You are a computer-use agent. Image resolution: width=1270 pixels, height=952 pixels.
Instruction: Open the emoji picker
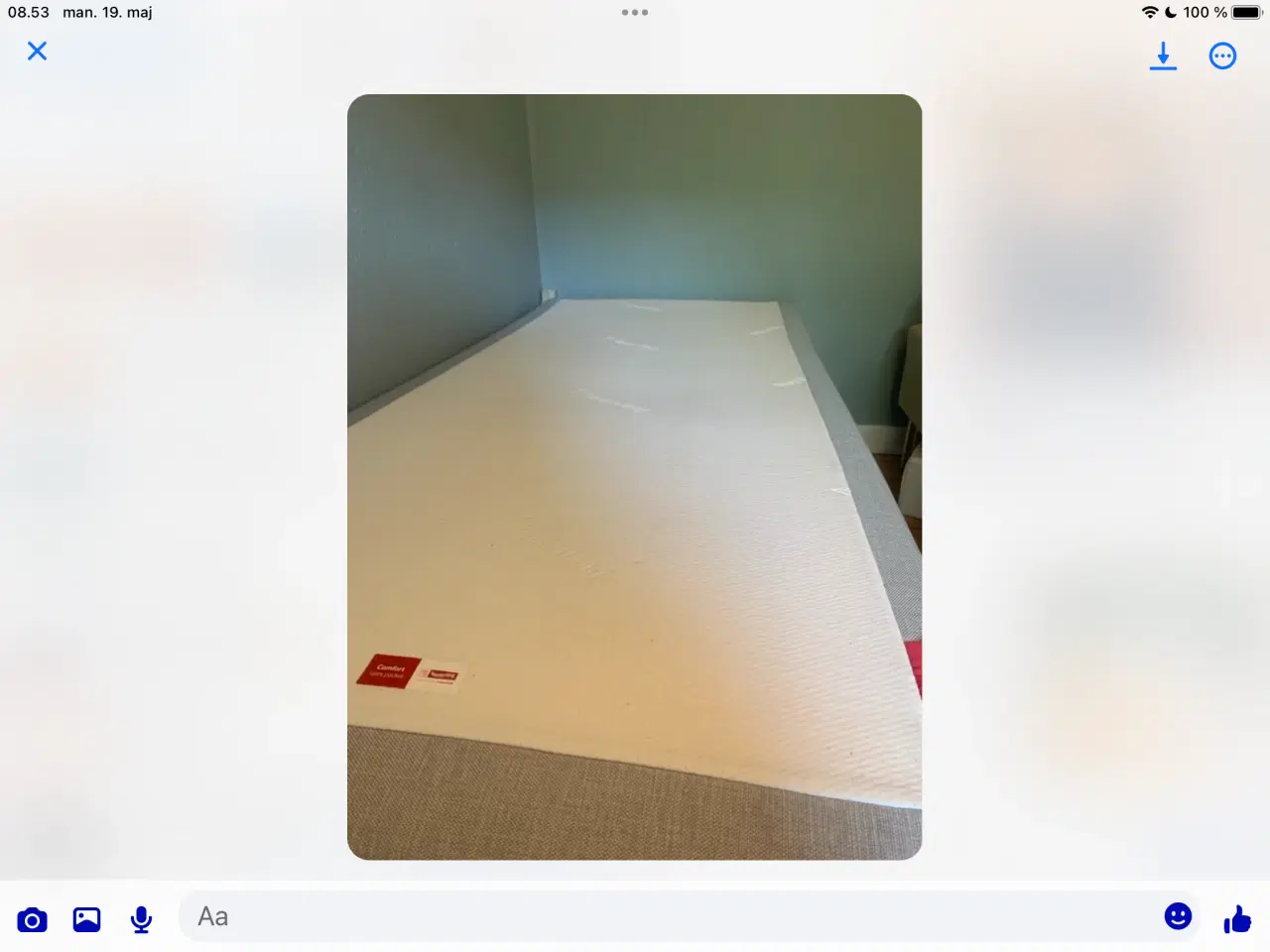1178,916
